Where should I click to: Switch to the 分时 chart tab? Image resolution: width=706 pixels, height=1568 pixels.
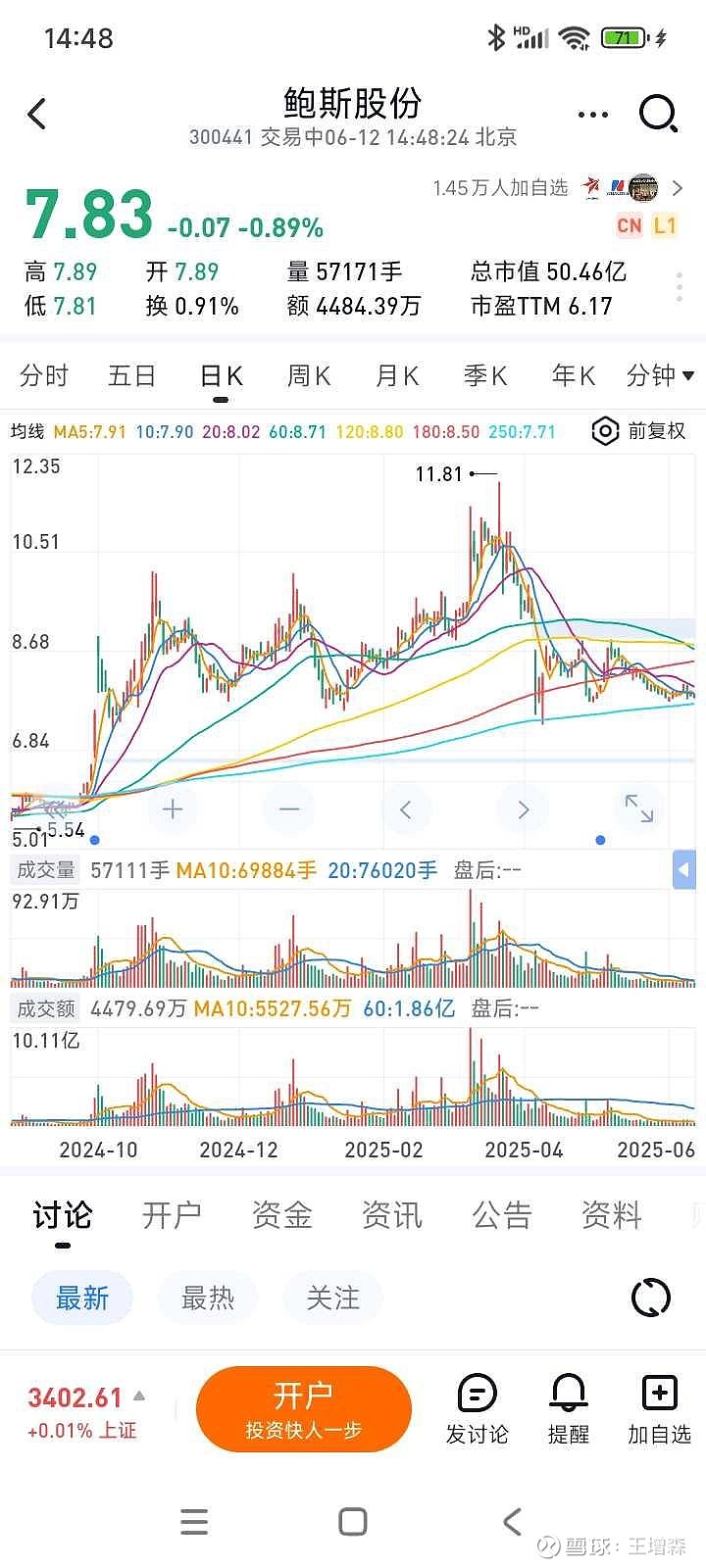pyautogui.click(x=44, y=375)
